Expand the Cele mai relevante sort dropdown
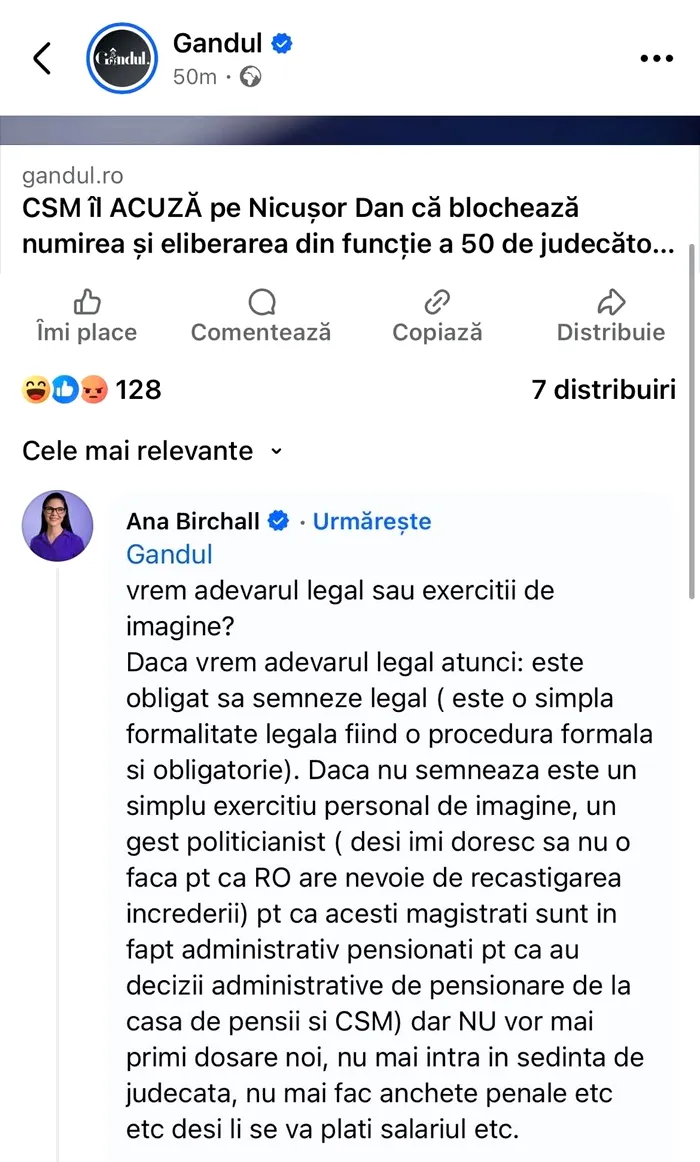Screen dimensions: 700x1162 point(152,451)
